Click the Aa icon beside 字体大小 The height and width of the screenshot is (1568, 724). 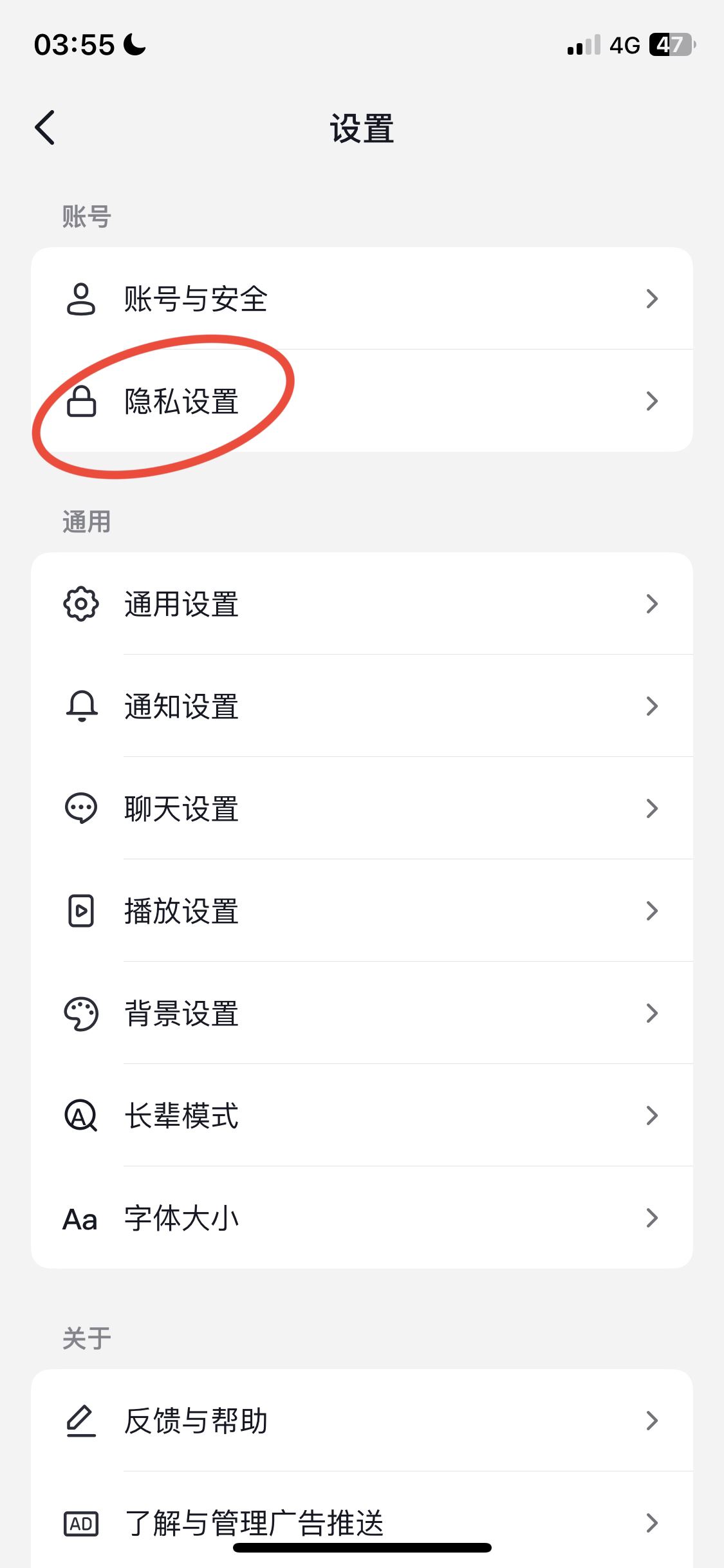click(80, 1217)
